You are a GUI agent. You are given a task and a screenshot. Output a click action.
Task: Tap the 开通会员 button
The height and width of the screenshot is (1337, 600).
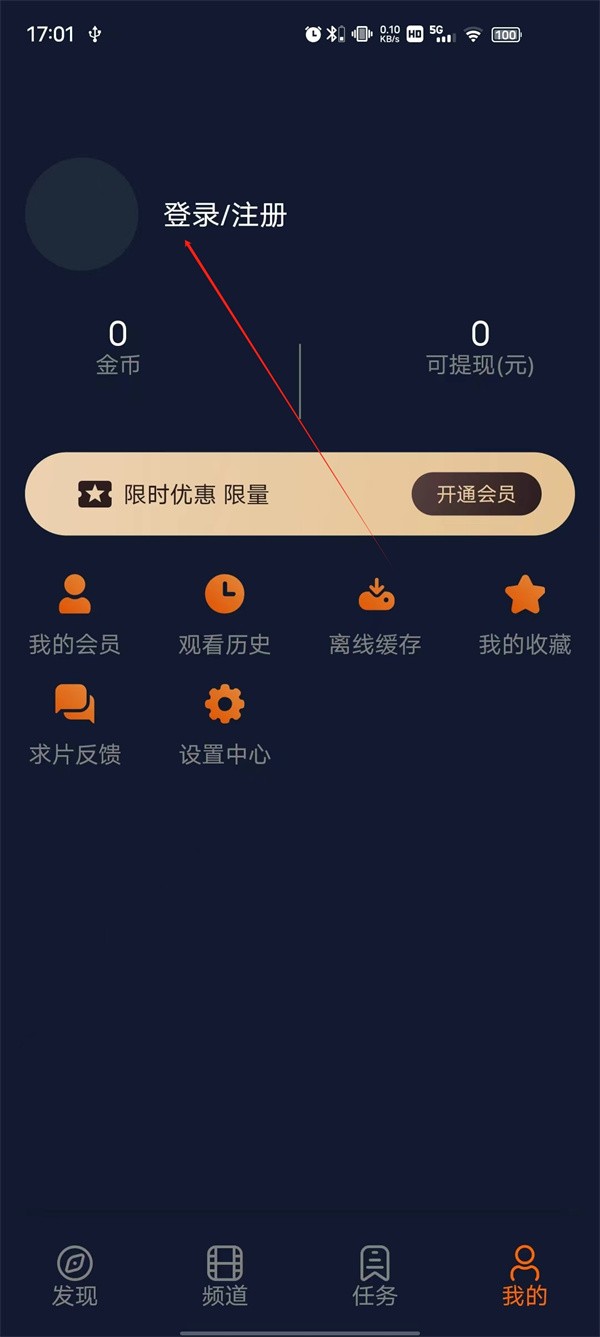tap(476, 494)
